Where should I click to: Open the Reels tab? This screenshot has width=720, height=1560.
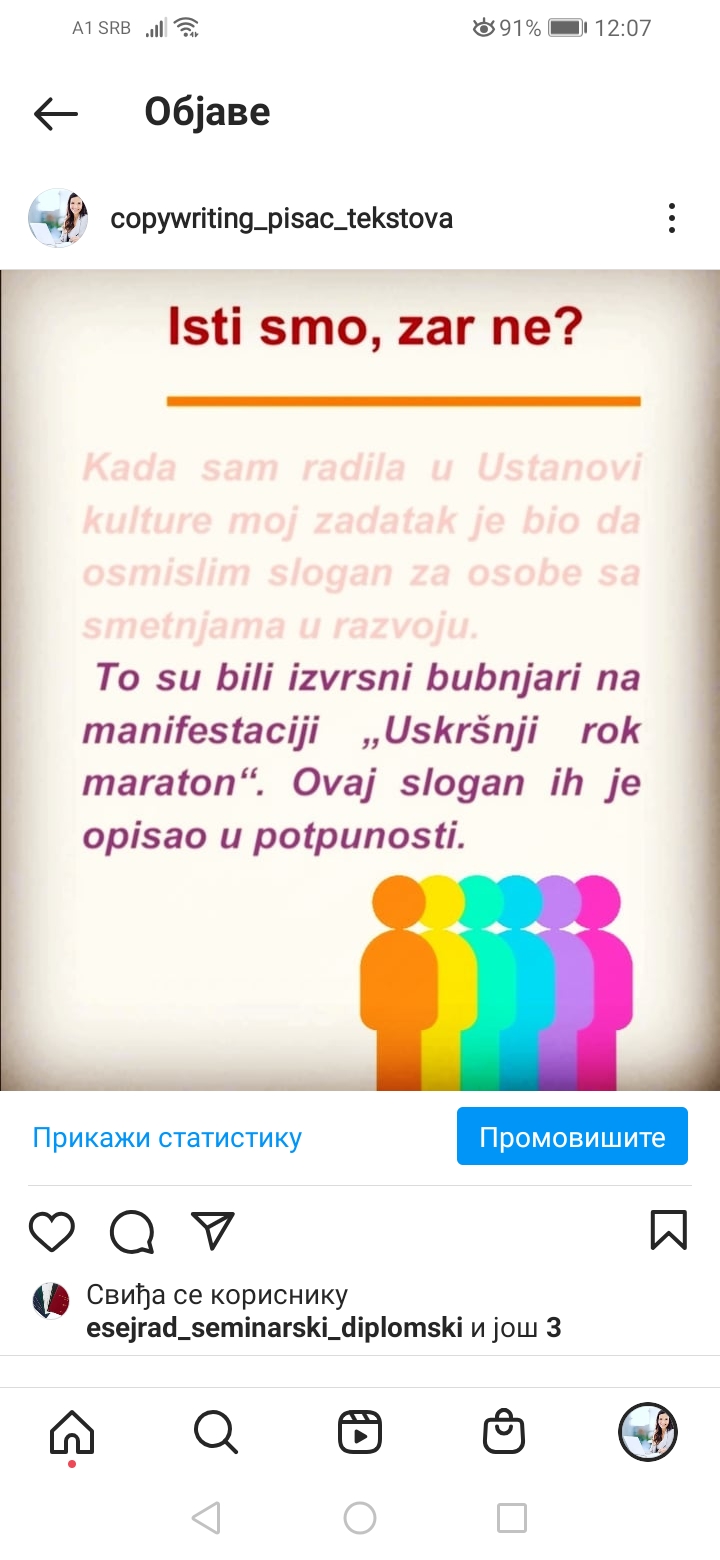(360, 1433)
